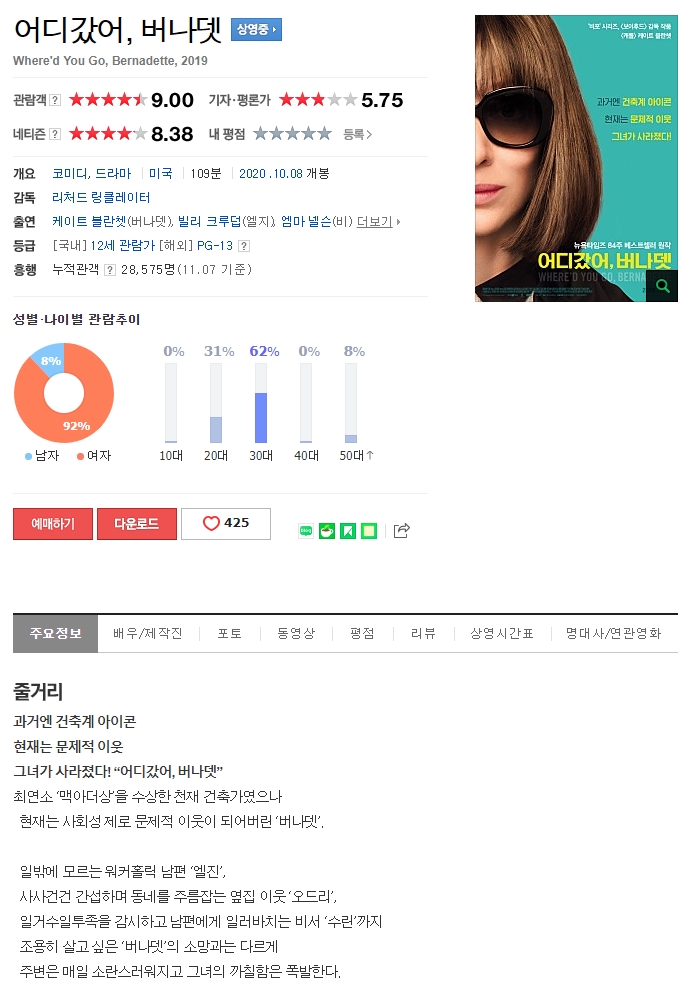Tap the 다운로드 button
691x1004 pixels.
137,524
